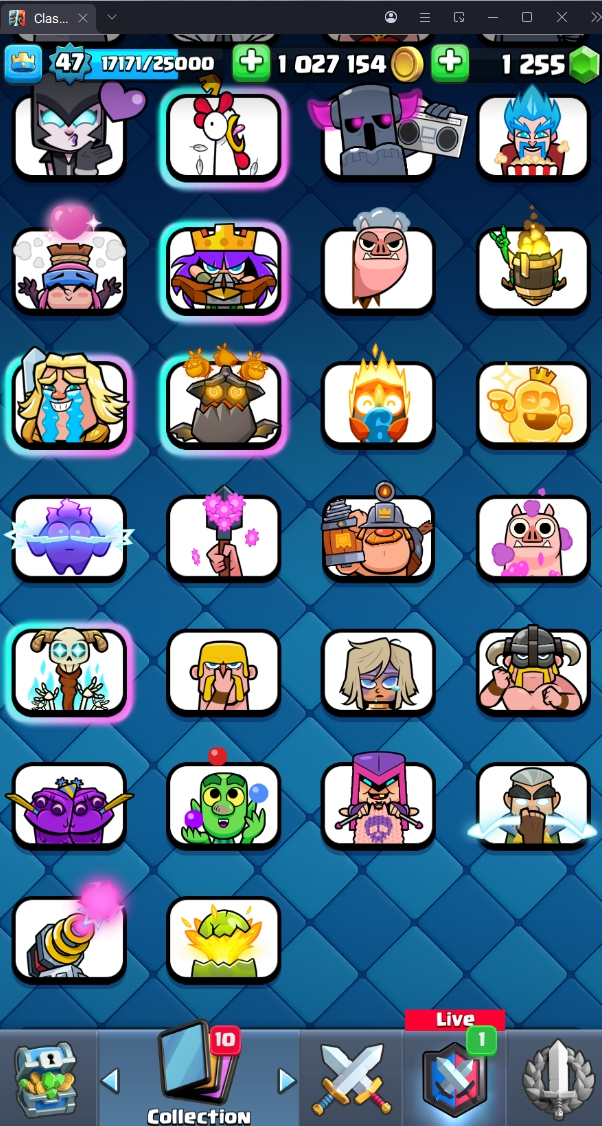The width and height of the screenshot is (602, 1126).
Task: Tap the right arrow beside Collection
Action: 287,1080
